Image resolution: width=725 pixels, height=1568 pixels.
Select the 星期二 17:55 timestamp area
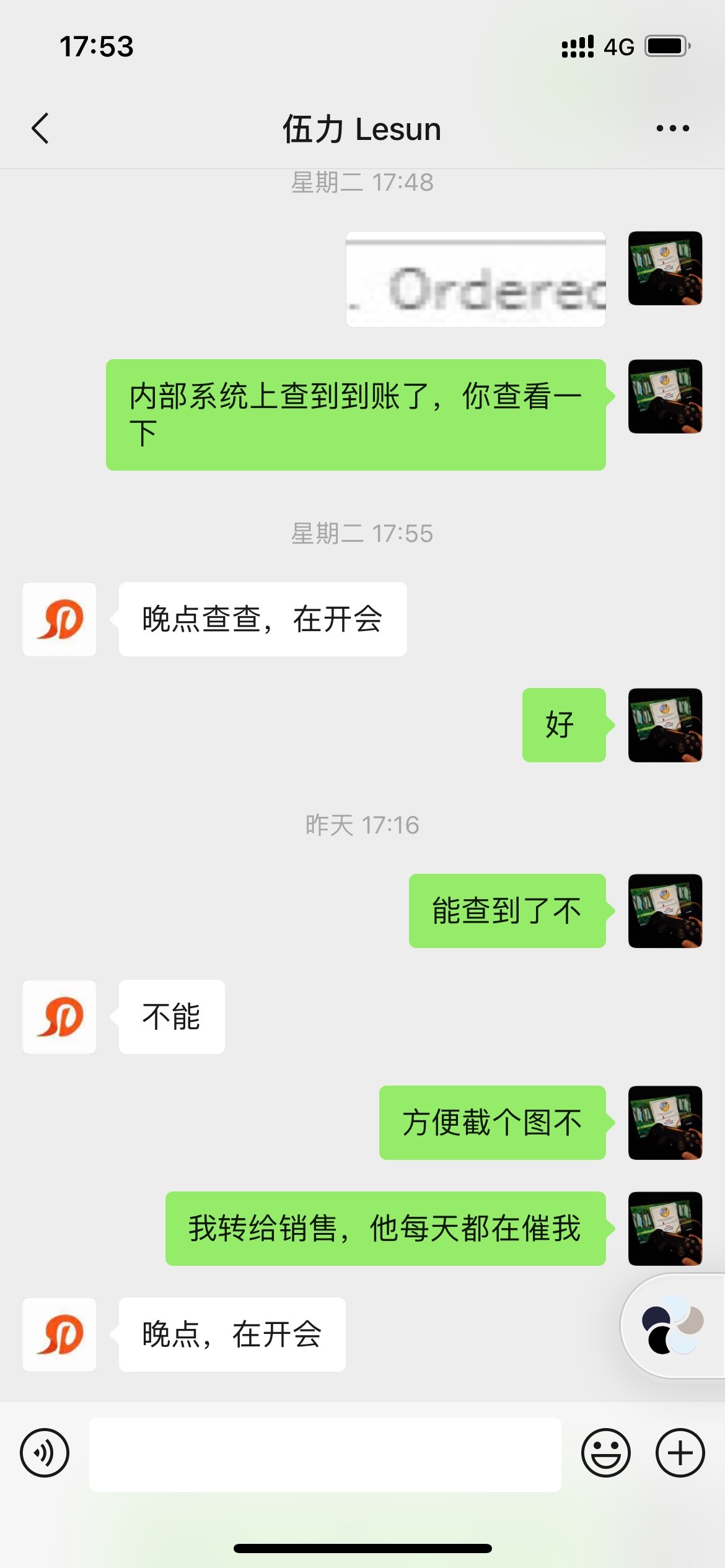point(362,534)
